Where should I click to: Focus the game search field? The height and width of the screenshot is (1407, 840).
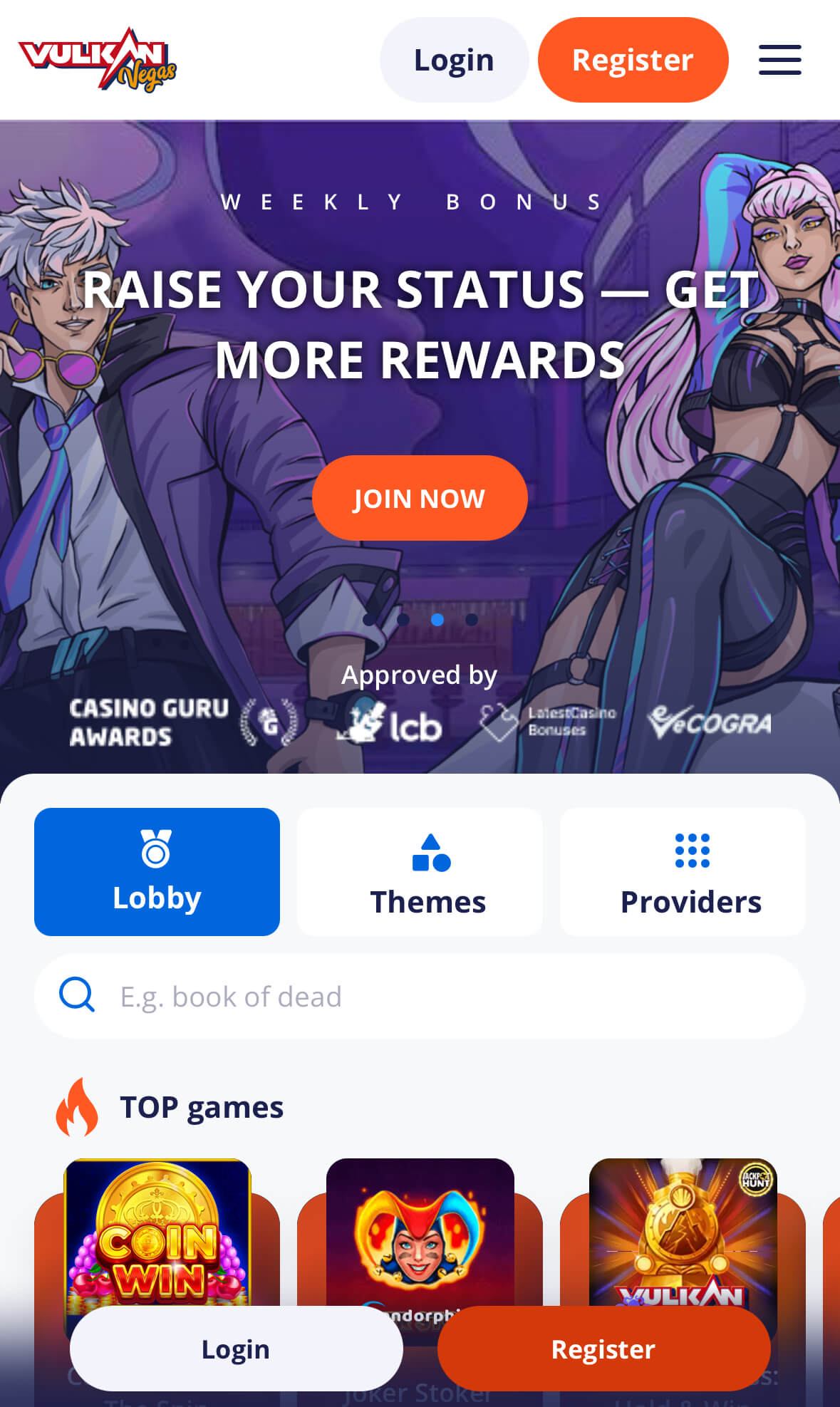(427, 996)
